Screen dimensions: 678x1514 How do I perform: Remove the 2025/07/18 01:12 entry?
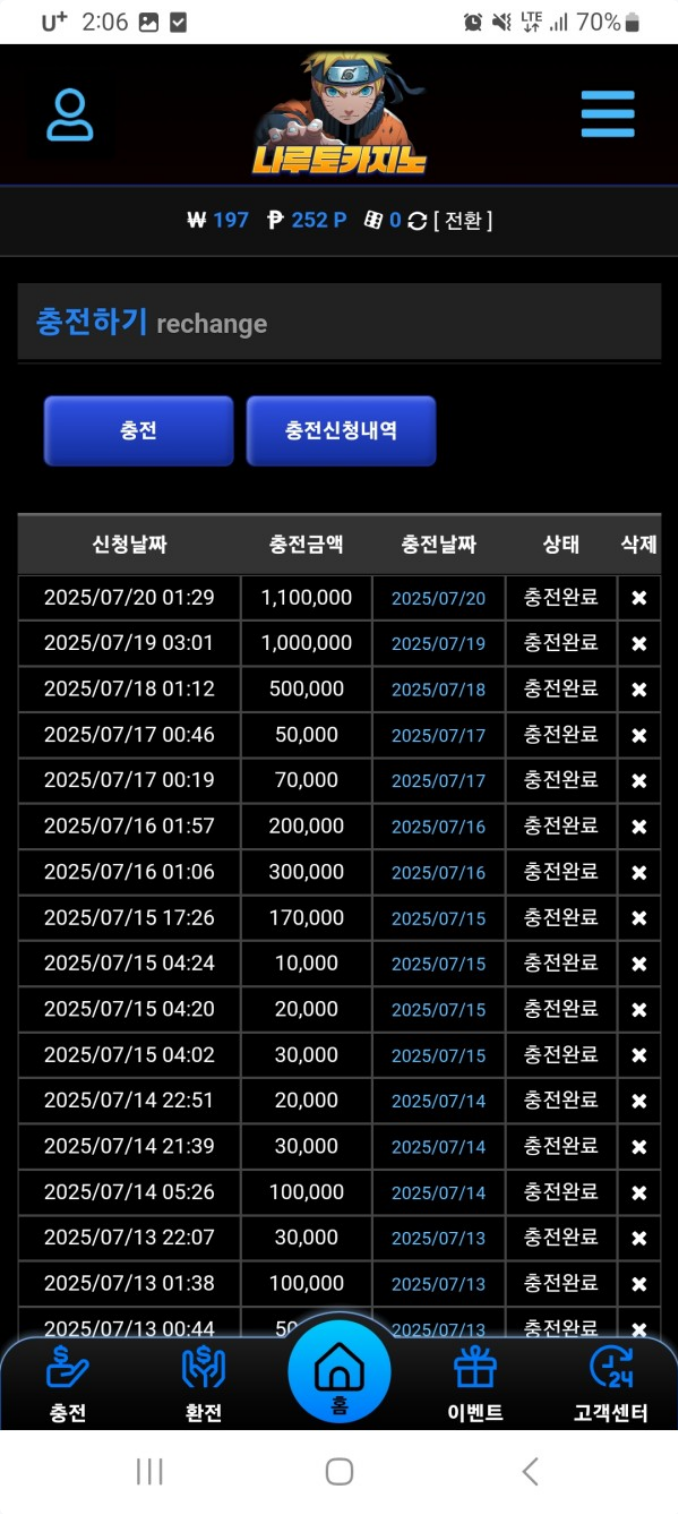(638, 690)
